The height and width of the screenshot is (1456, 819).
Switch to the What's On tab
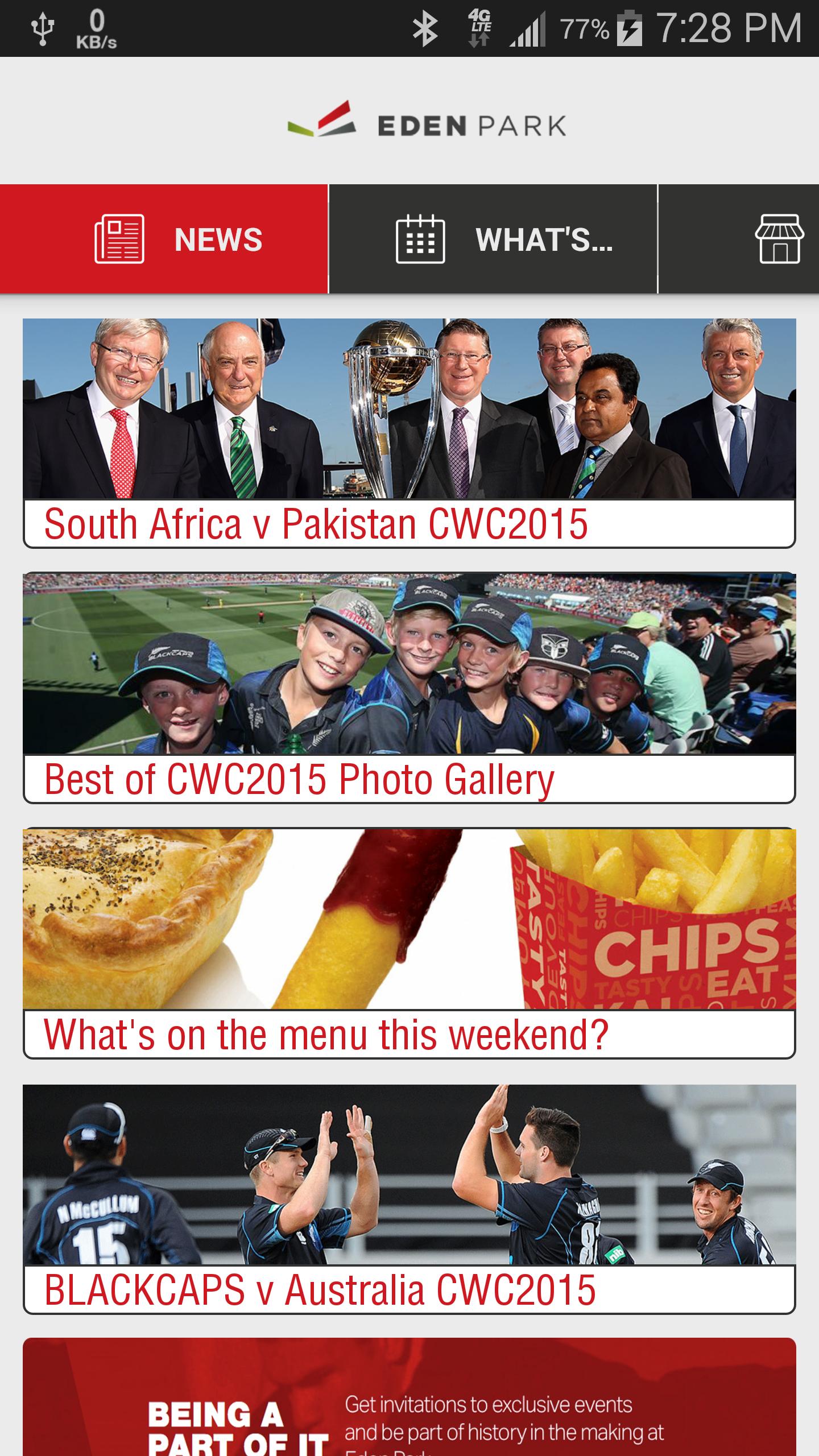[x=493, y=239]
